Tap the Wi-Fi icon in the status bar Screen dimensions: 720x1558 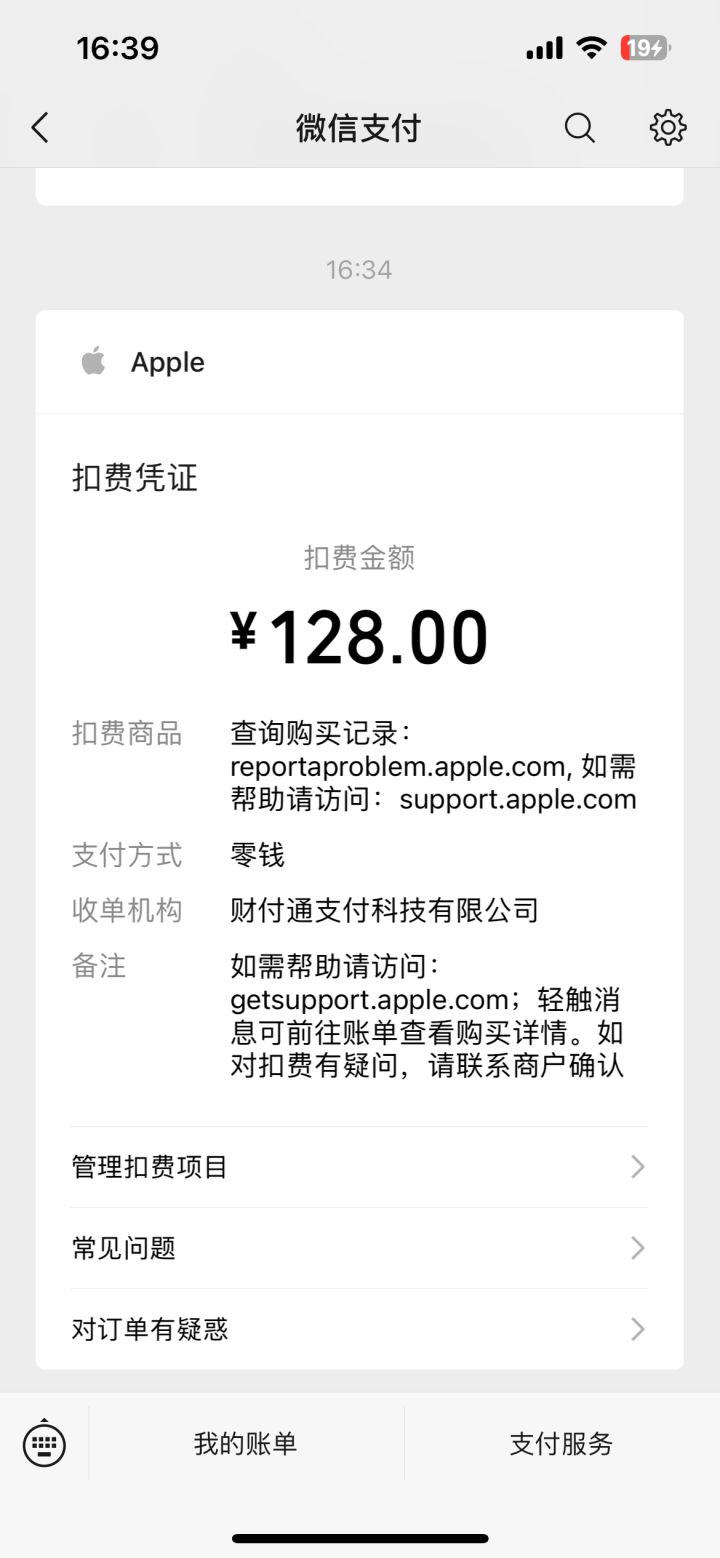[591, 46]
